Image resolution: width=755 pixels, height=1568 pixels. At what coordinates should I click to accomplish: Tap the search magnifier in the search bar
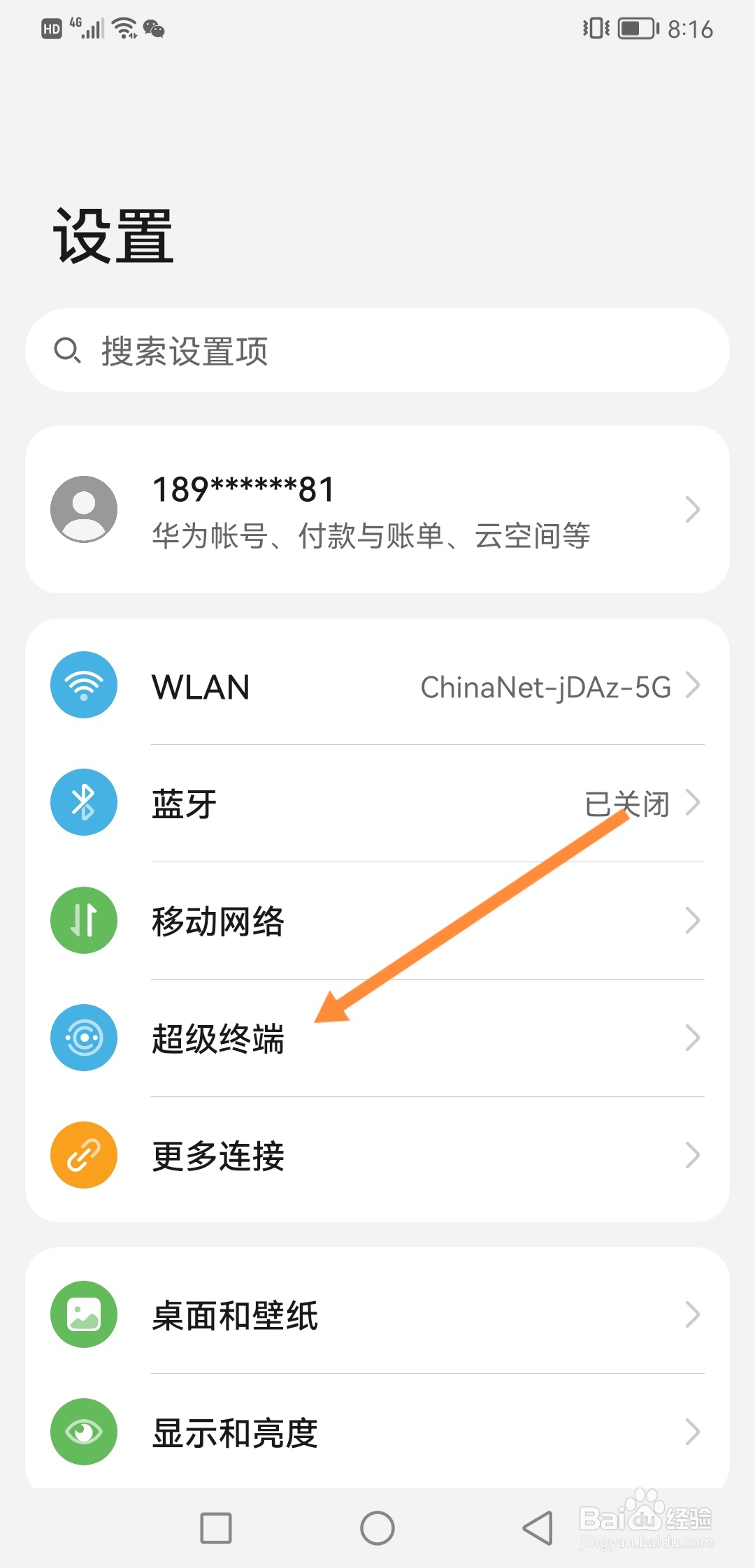pos(68,351)
